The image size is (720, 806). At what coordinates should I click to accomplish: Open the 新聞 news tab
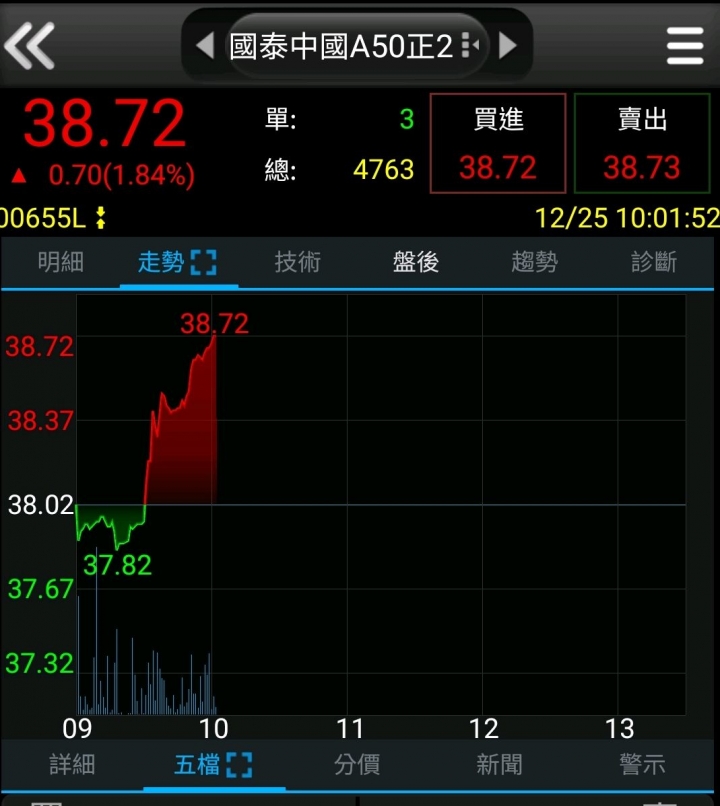499,765
